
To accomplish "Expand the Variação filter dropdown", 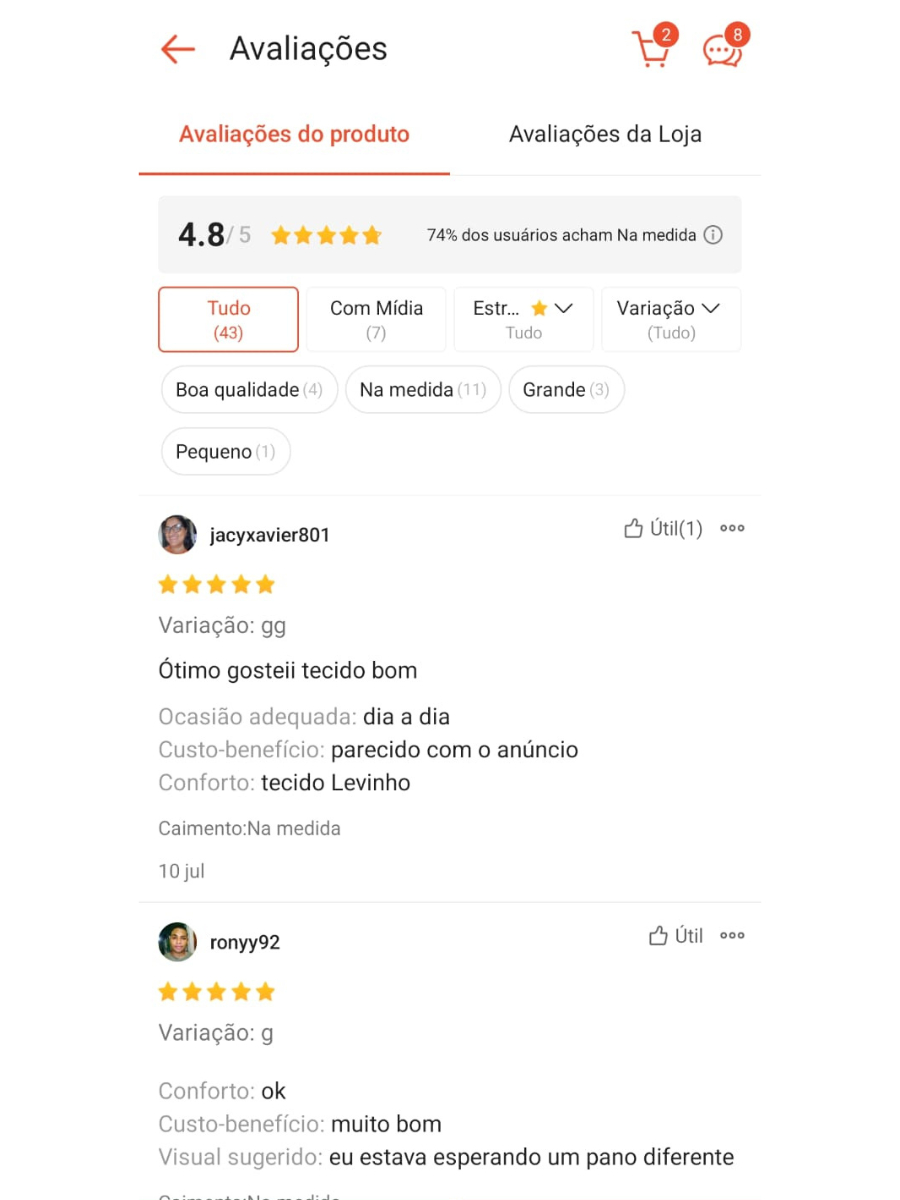I will pos(671,319).
